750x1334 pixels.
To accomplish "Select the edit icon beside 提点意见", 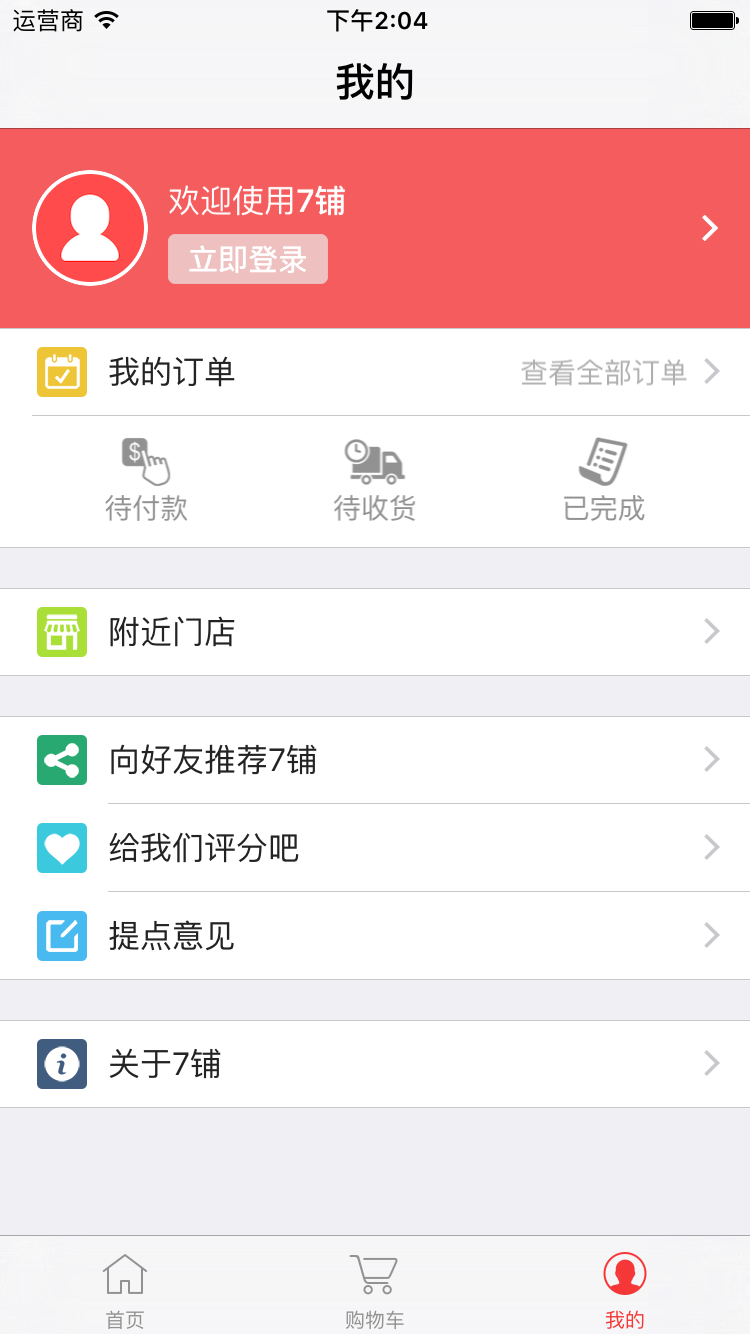I will pos(62,936).
